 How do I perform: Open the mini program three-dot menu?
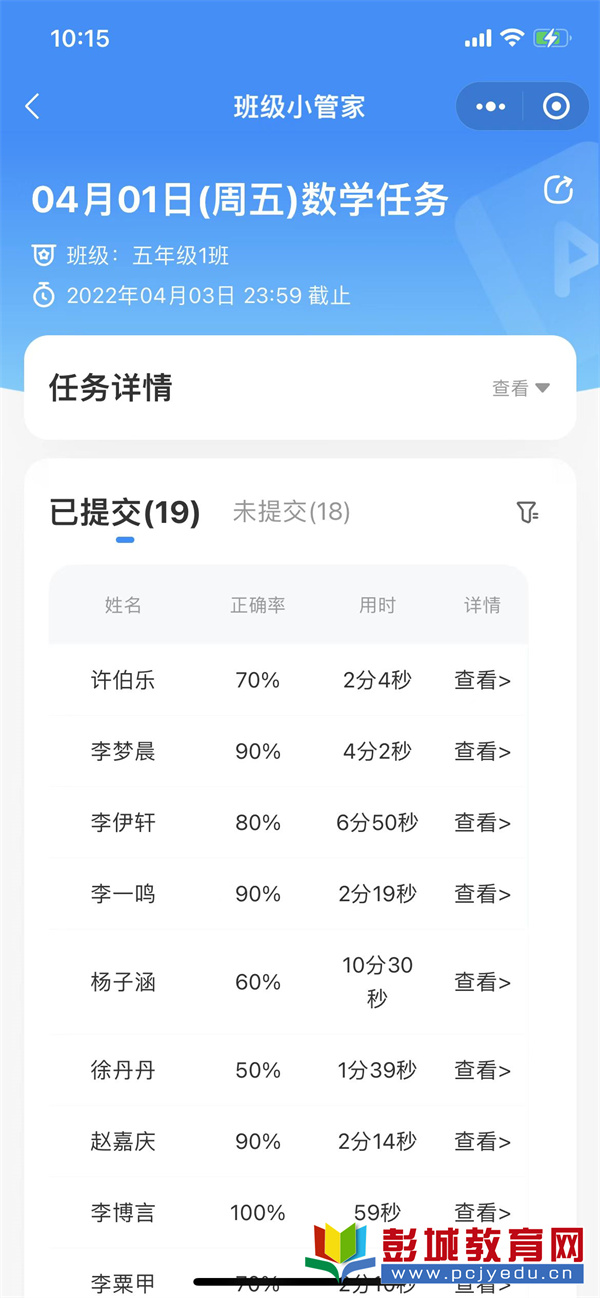[490, 107]
